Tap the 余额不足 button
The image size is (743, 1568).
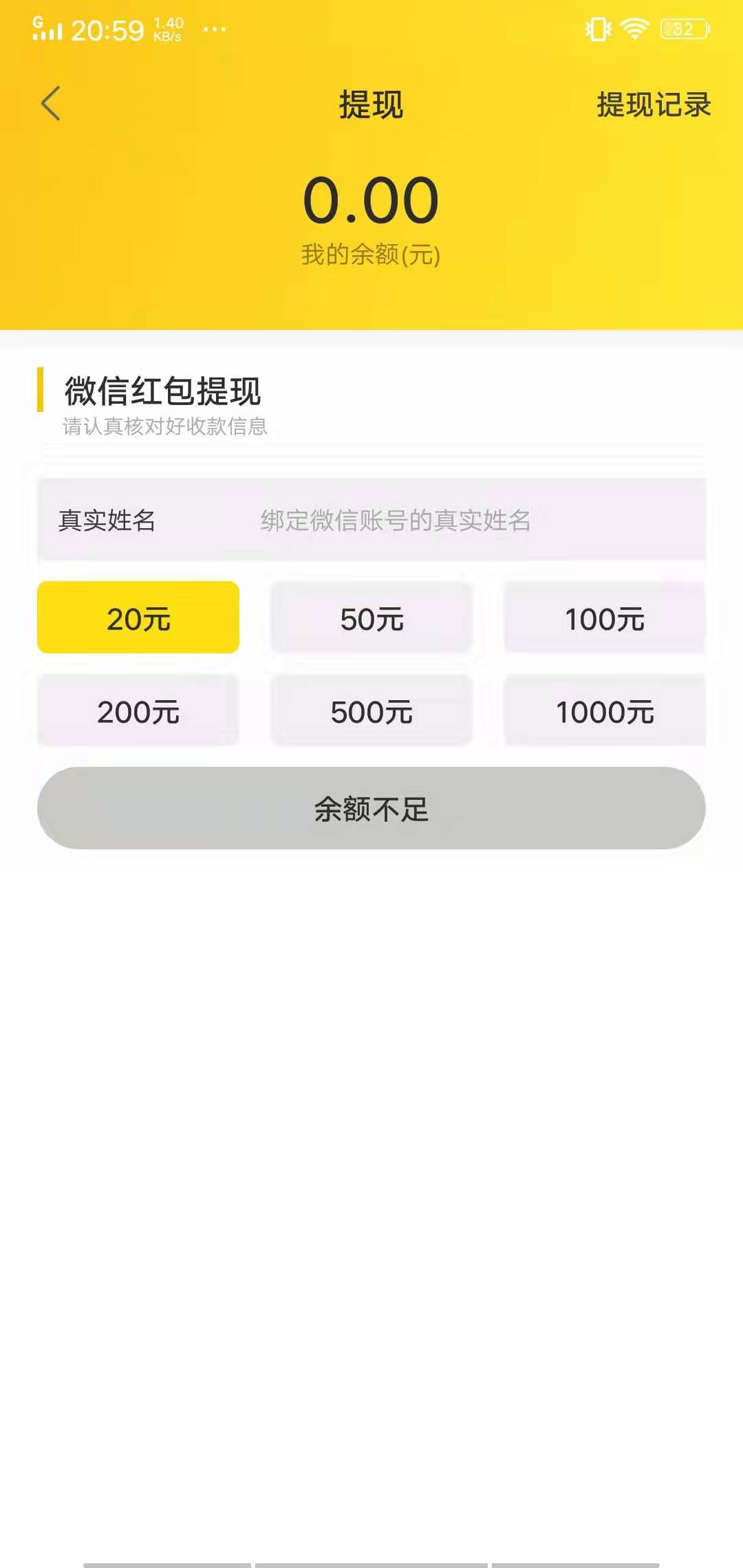(x=371, y=810)
